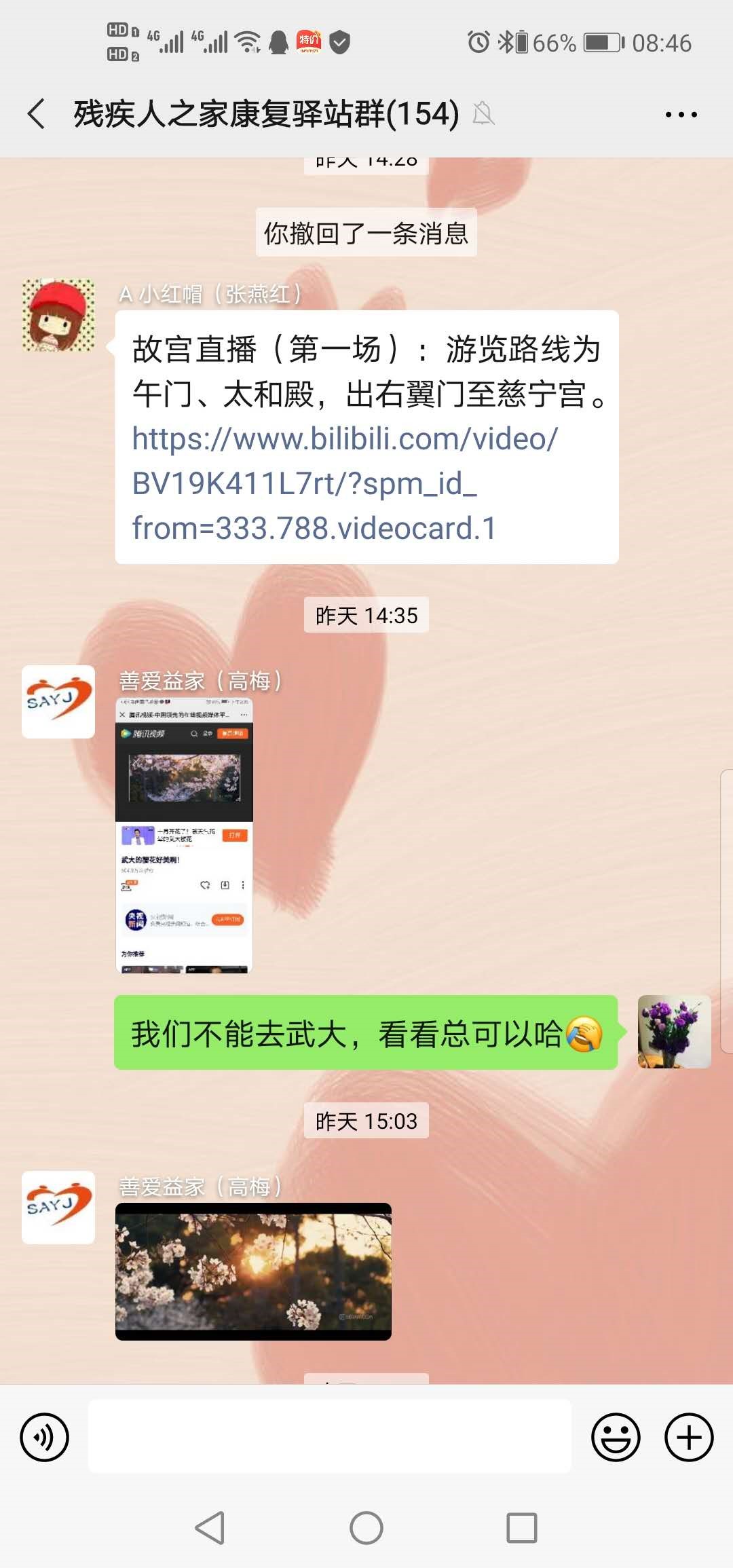Open the cherry blossom sunset video
The width and height of the screenshot is (733, 1568).
(x=253, y=1271)
